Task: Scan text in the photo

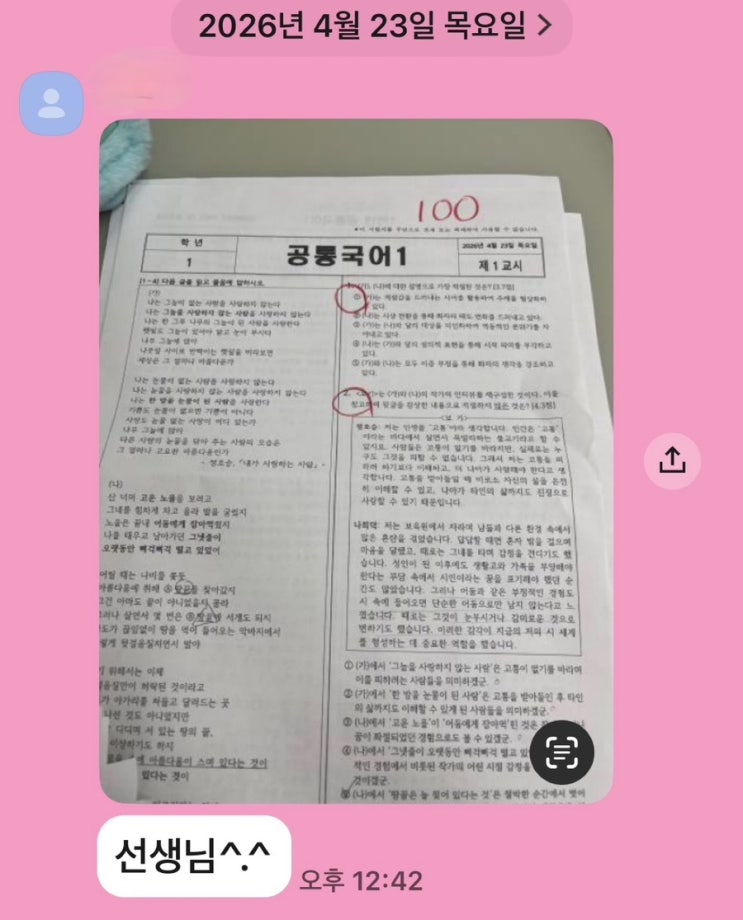Action: (561, 753)
